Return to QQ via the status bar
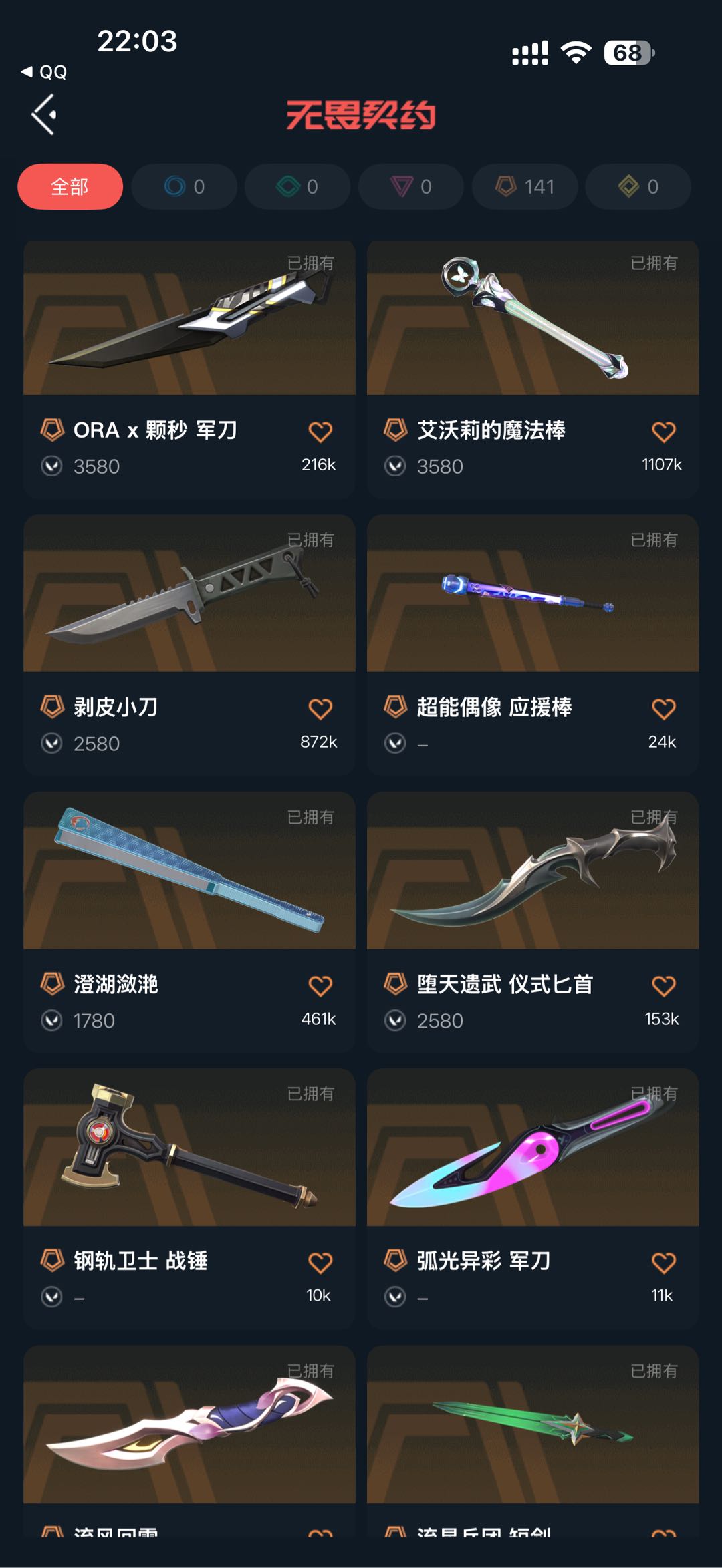The width and height of the screenshot is (722, 1568). click(x=45, y=72)
